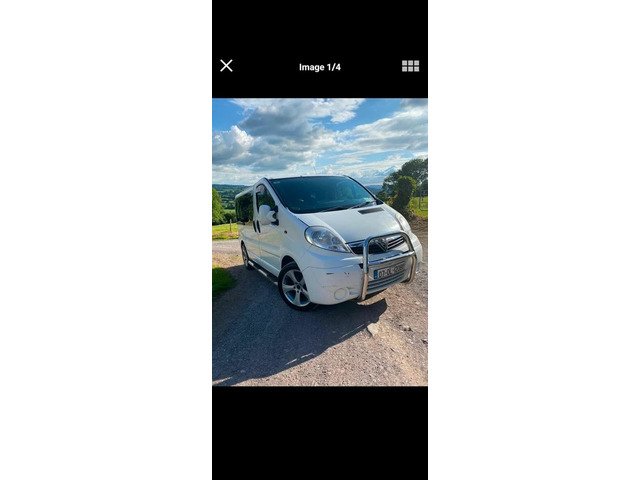Close the image viewer
The height and width of the screenshot is (480, 640).
226,66
